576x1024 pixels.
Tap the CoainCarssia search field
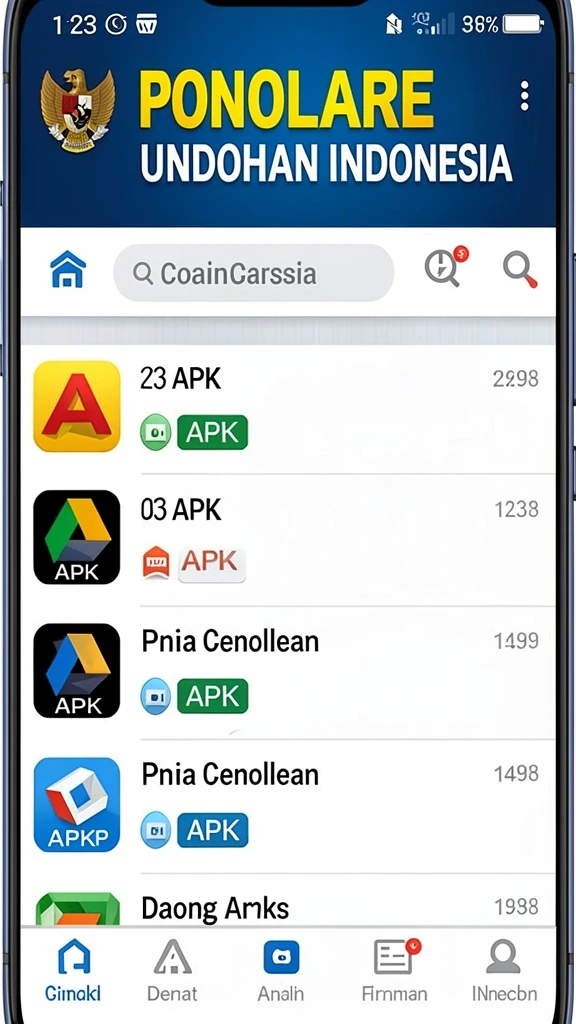point(253,273)
